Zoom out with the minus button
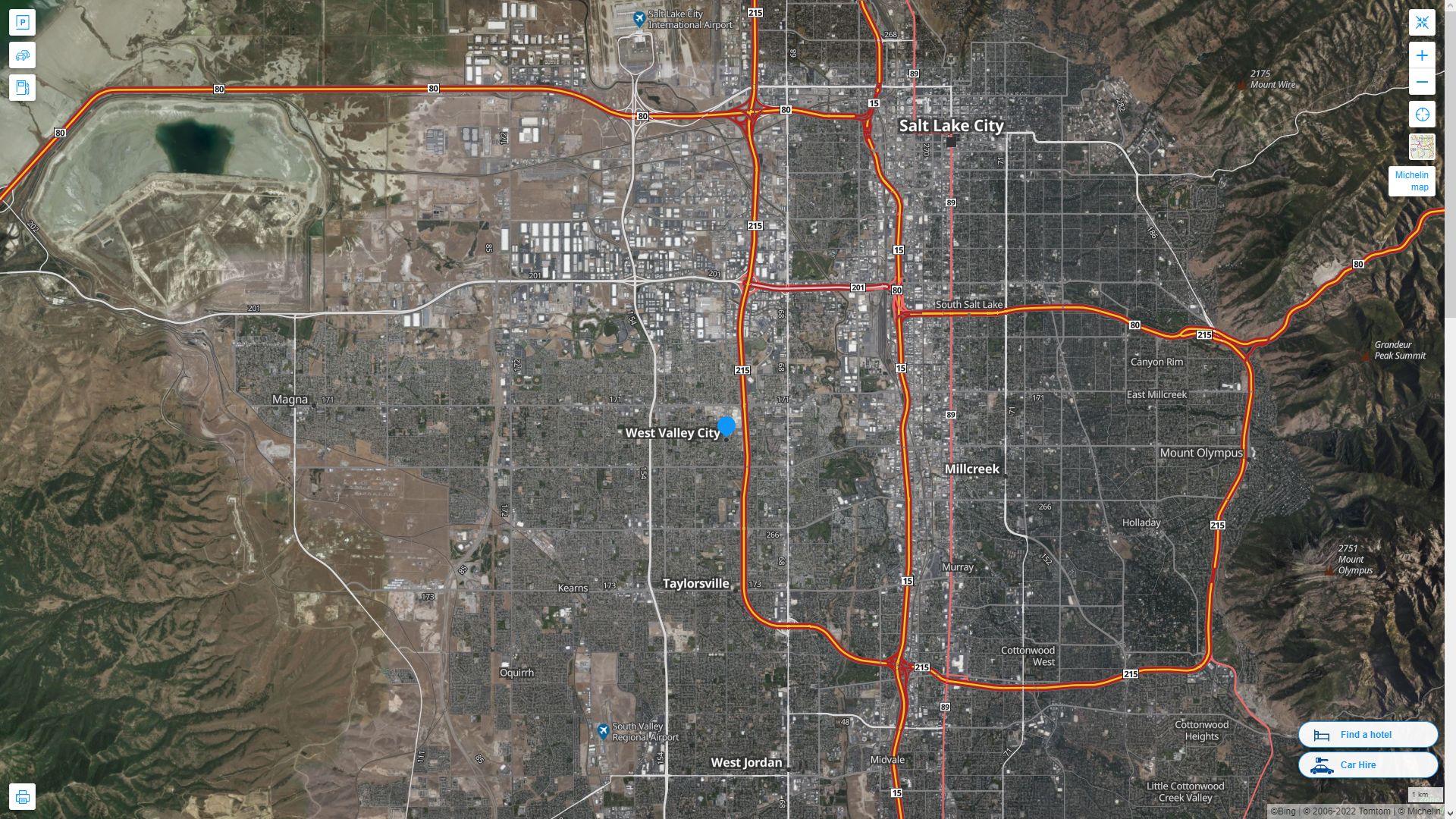 (x=1422, y=82)
